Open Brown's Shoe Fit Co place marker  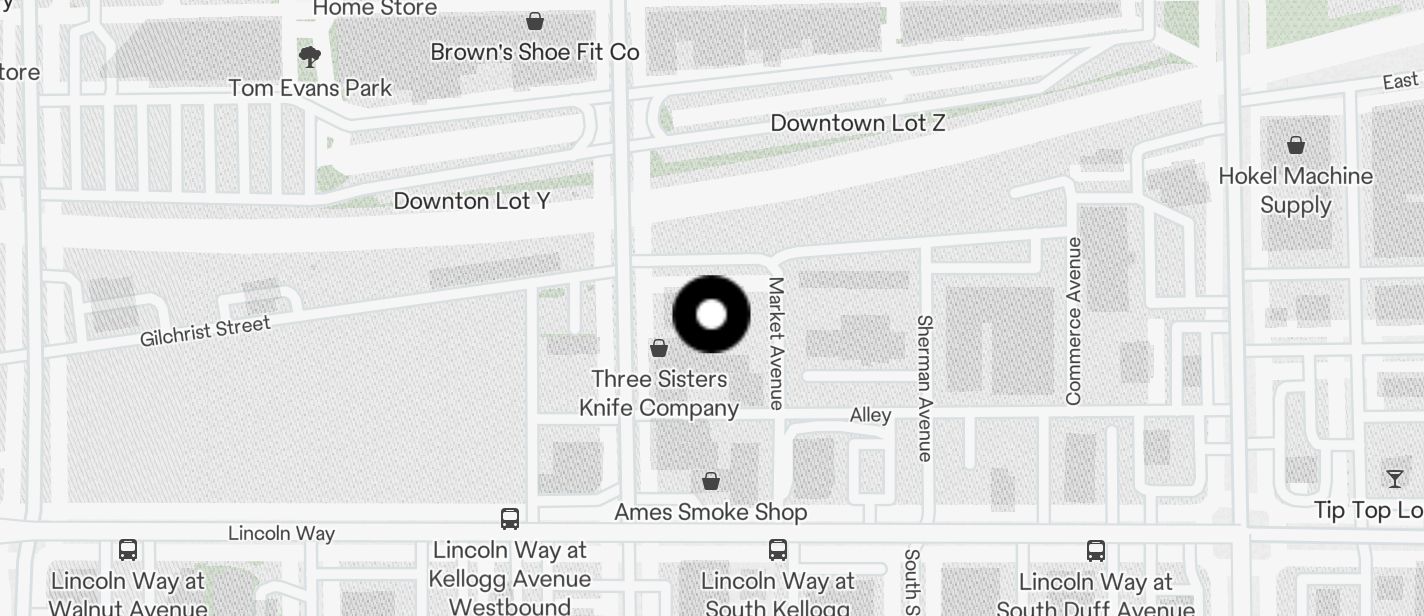[x=535, y=21]
